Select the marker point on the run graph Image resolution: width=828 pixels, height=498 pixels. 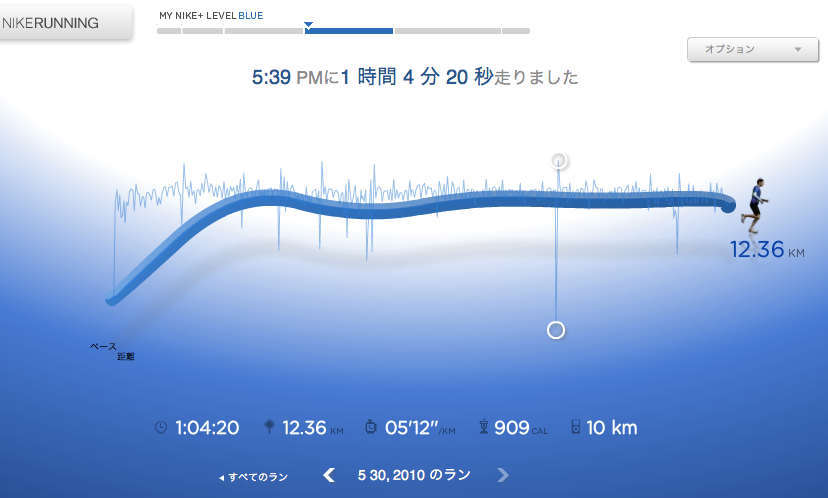[x=557, y=330]
